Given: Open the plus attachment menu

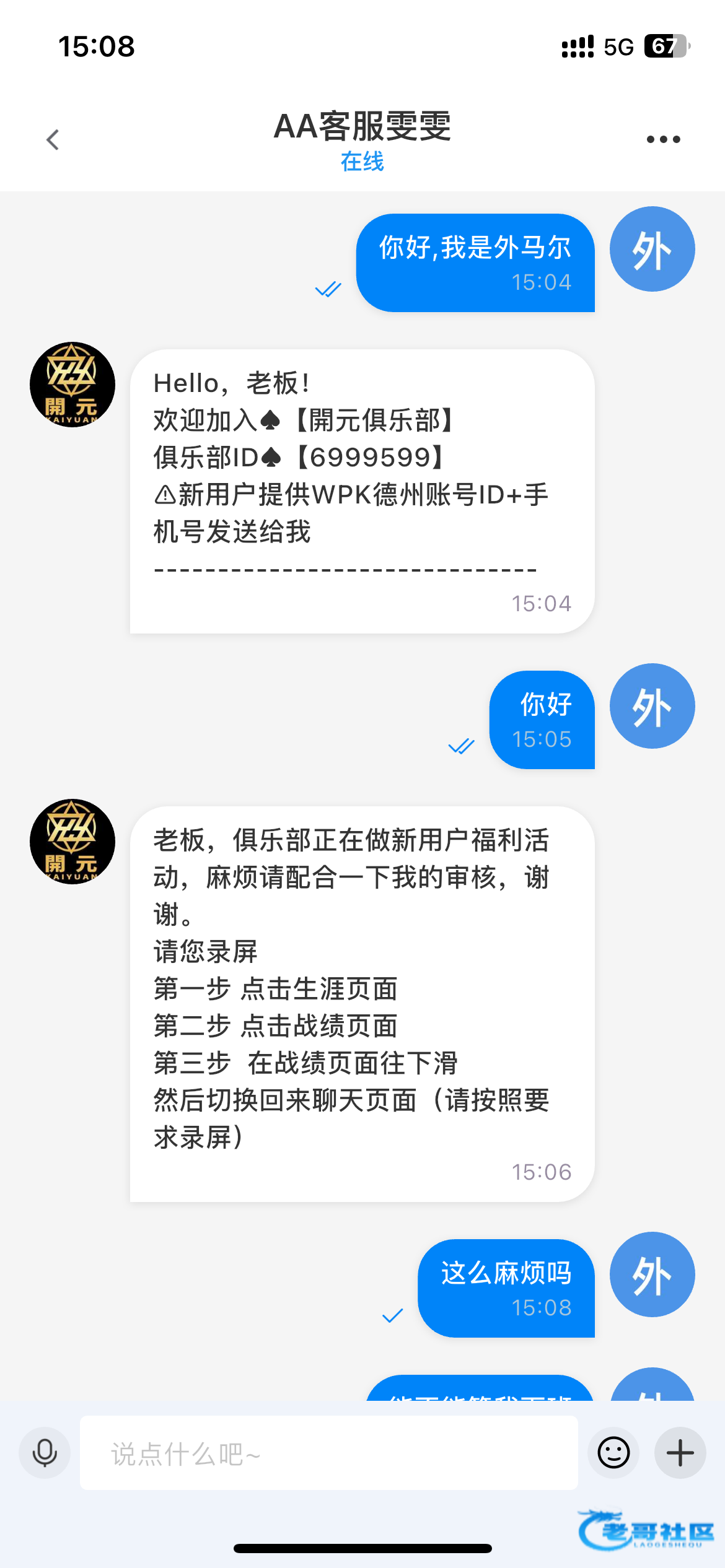Looking at the screenshot, I should pos(680,1453).
